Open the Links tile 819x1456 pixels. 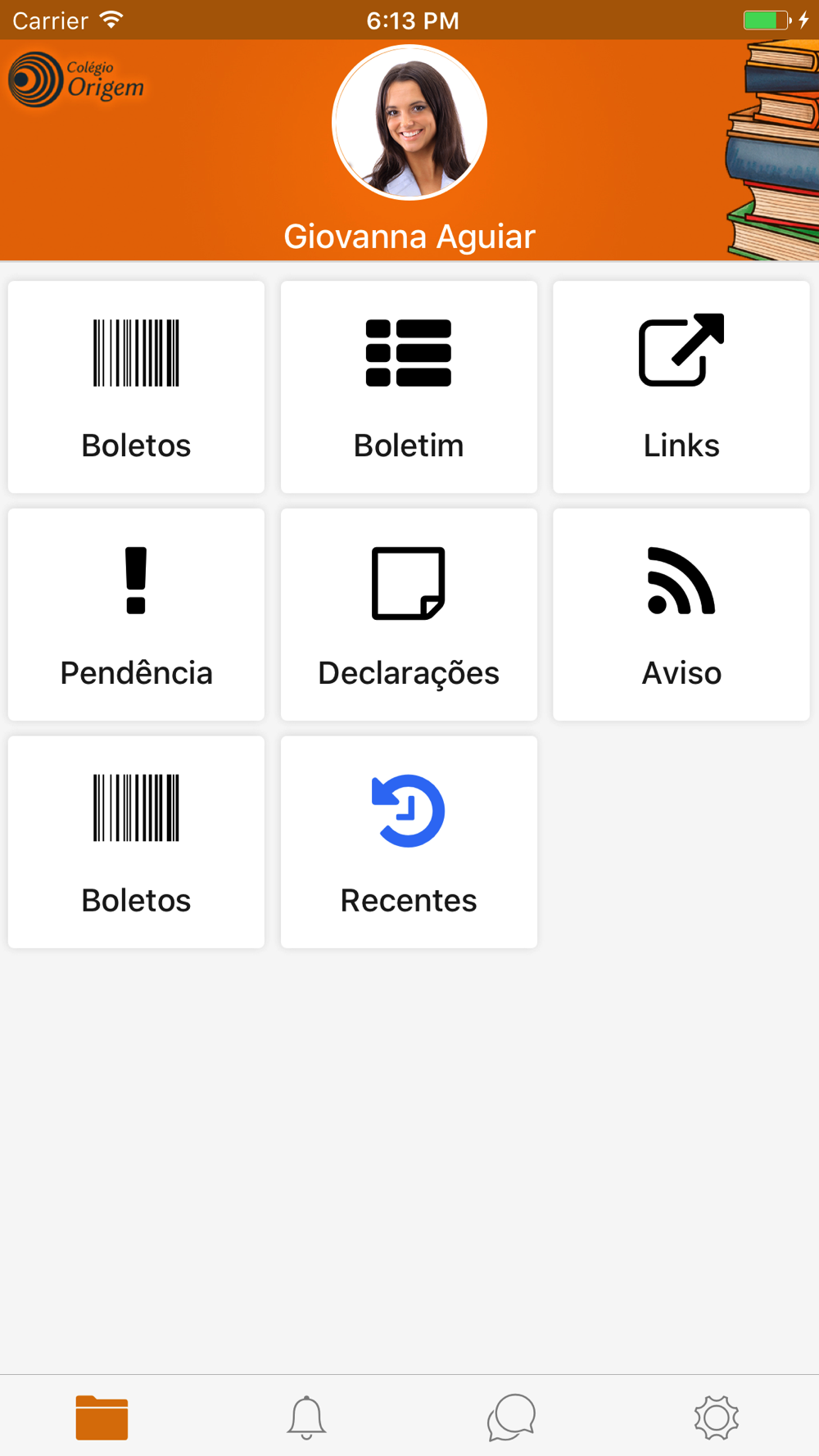(x=681, y=387)
